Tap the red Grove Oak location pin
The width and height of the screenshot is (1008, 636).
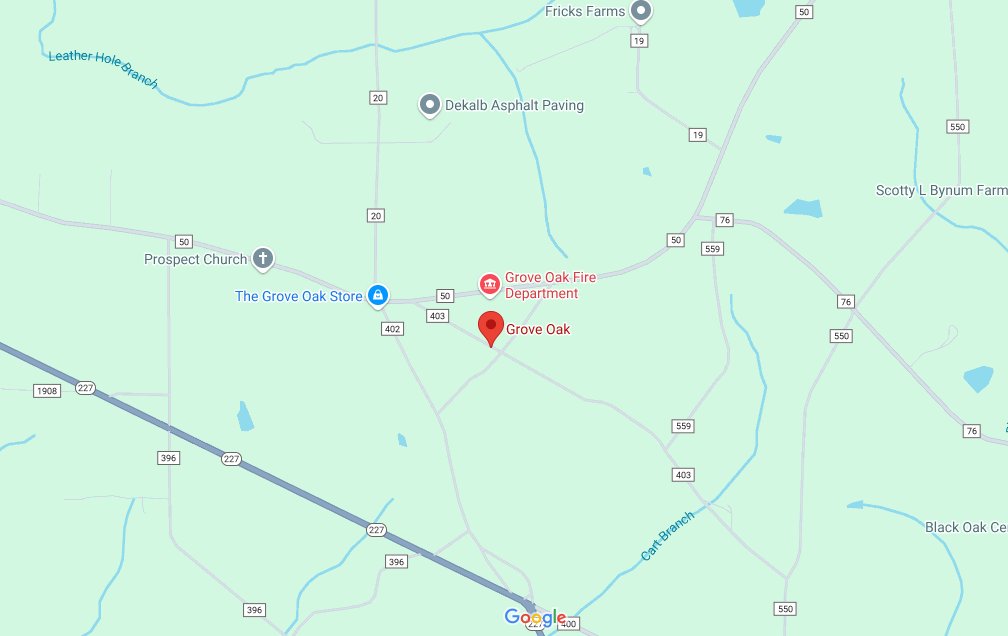pyautogui.click(x=490, y=327)
